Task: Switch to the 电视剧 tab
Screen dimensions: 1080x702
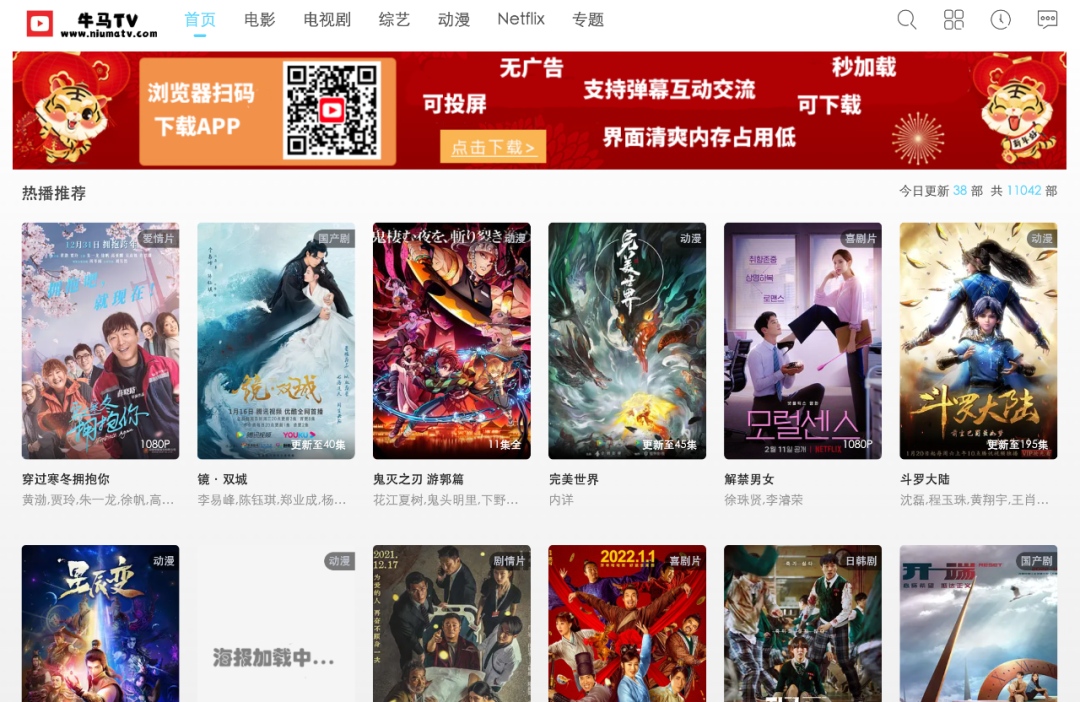Action: [326, 20]
